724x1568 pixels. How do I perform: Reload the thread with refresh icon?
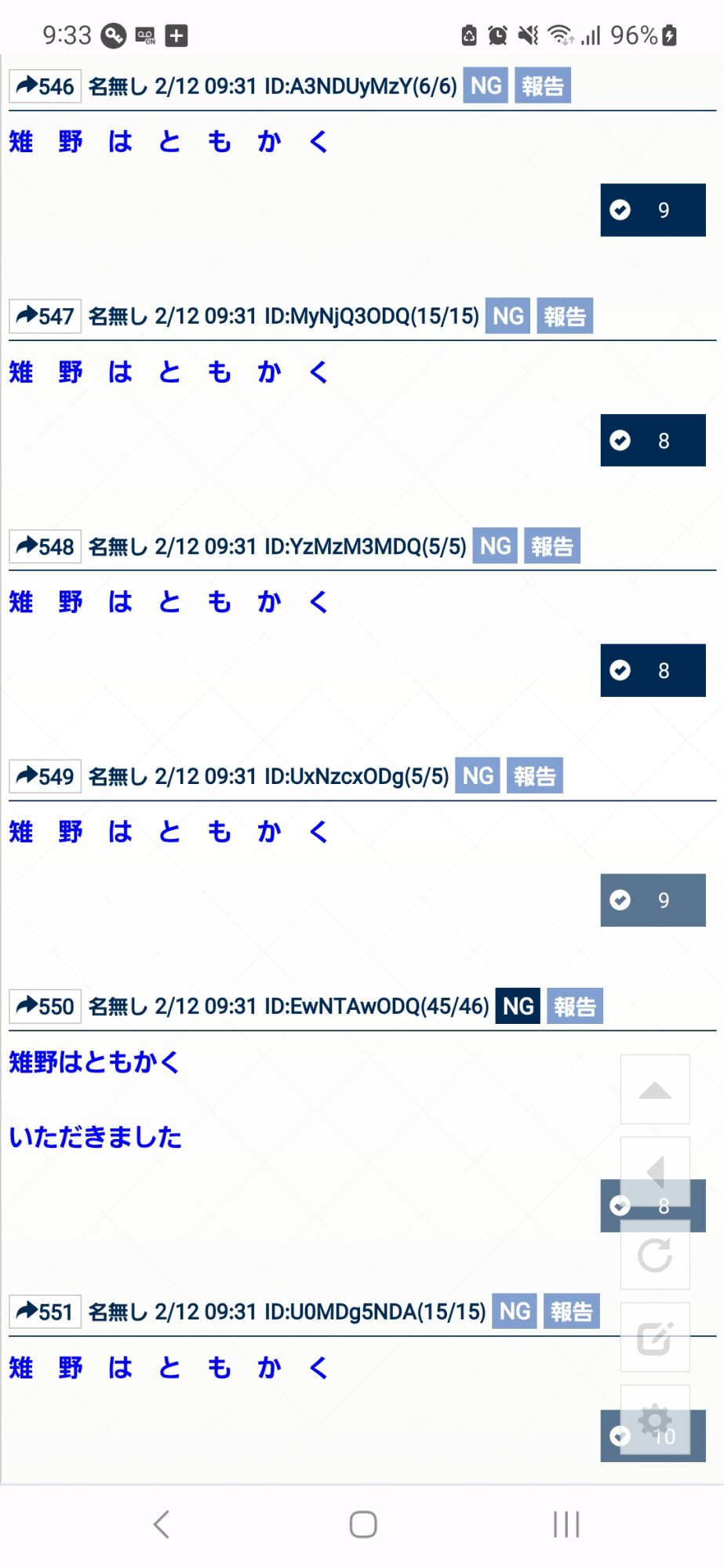655,1255
